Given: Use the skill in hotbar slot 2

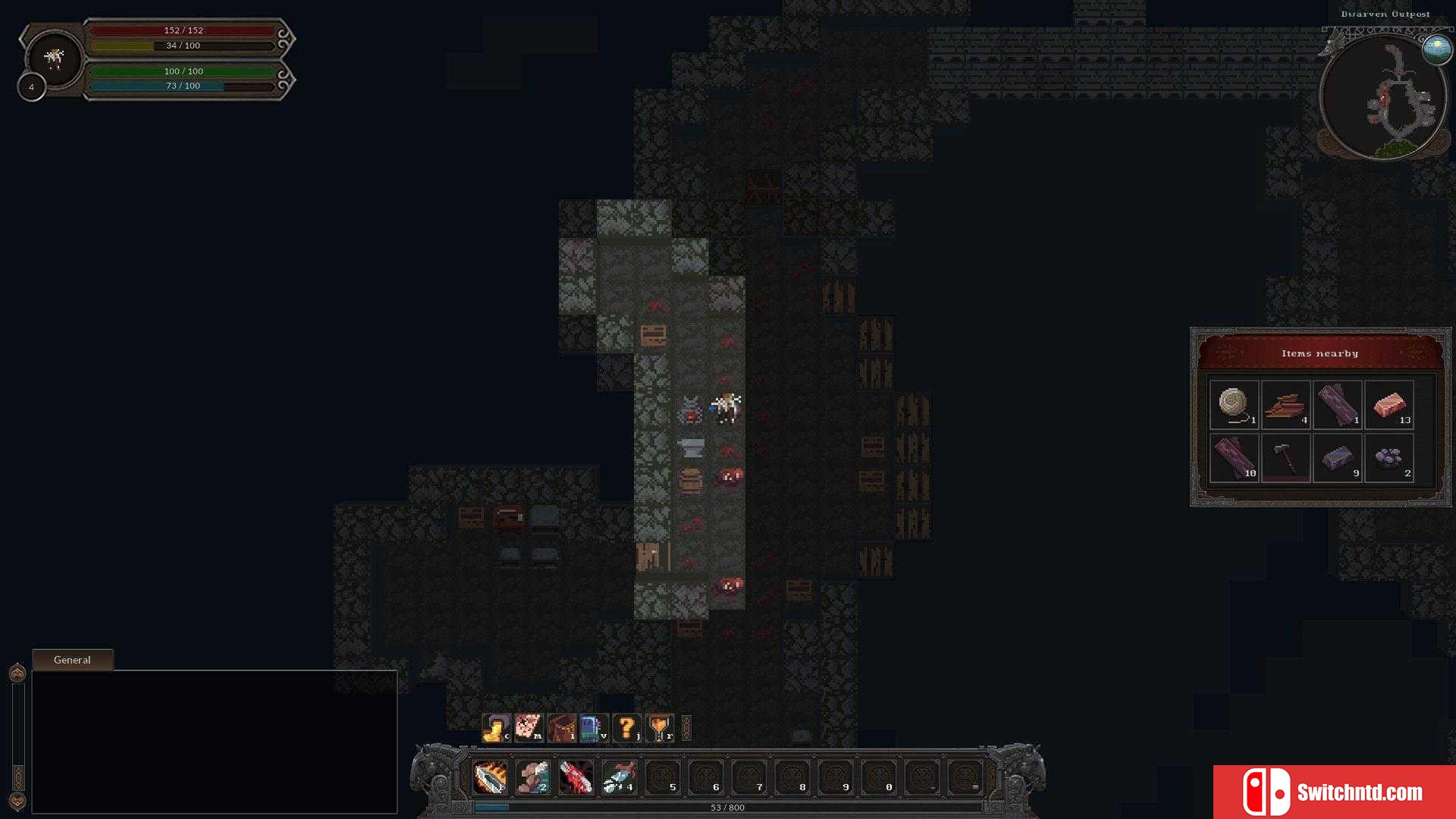Looking at the screenshot, I should coord(533,777).
